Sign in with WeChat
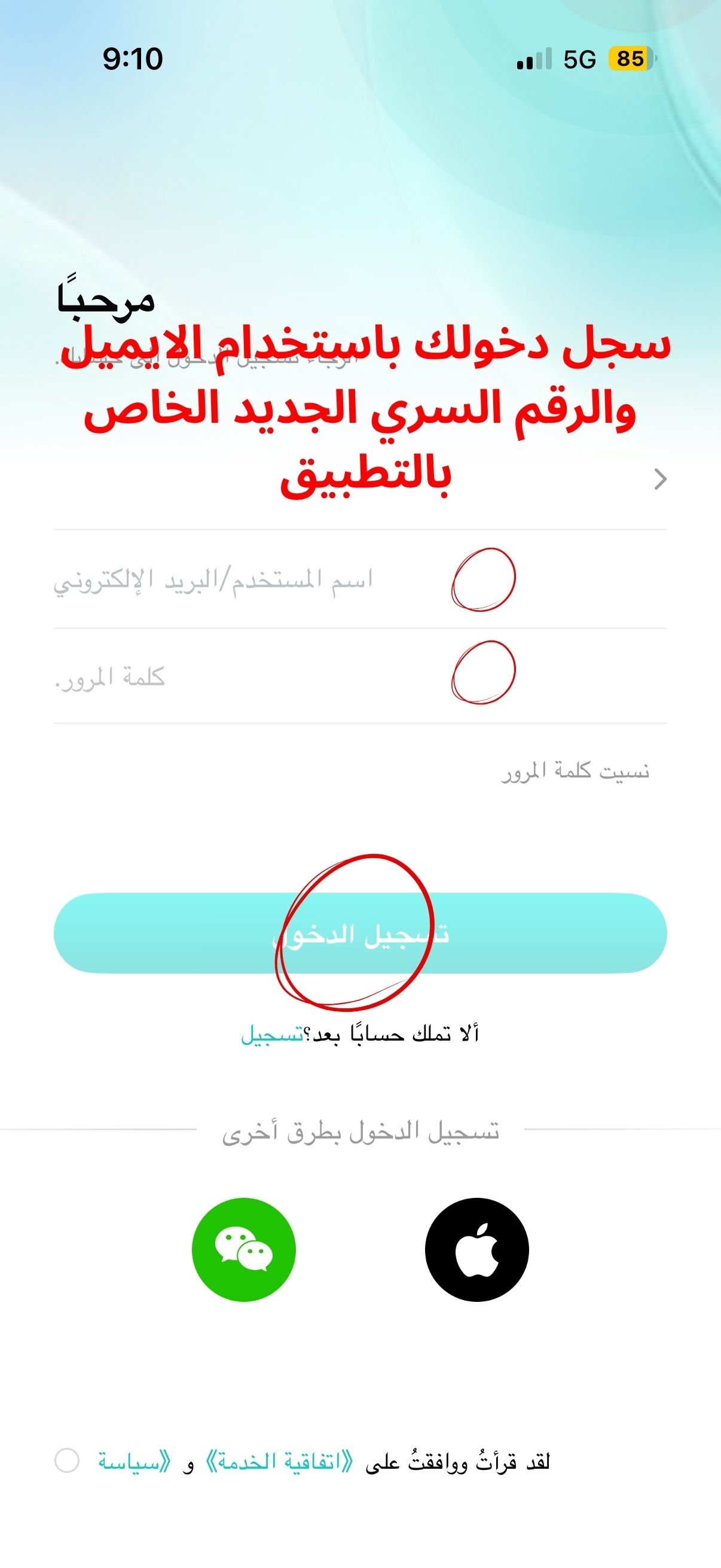721x1568 pixels. (243, 1250)
